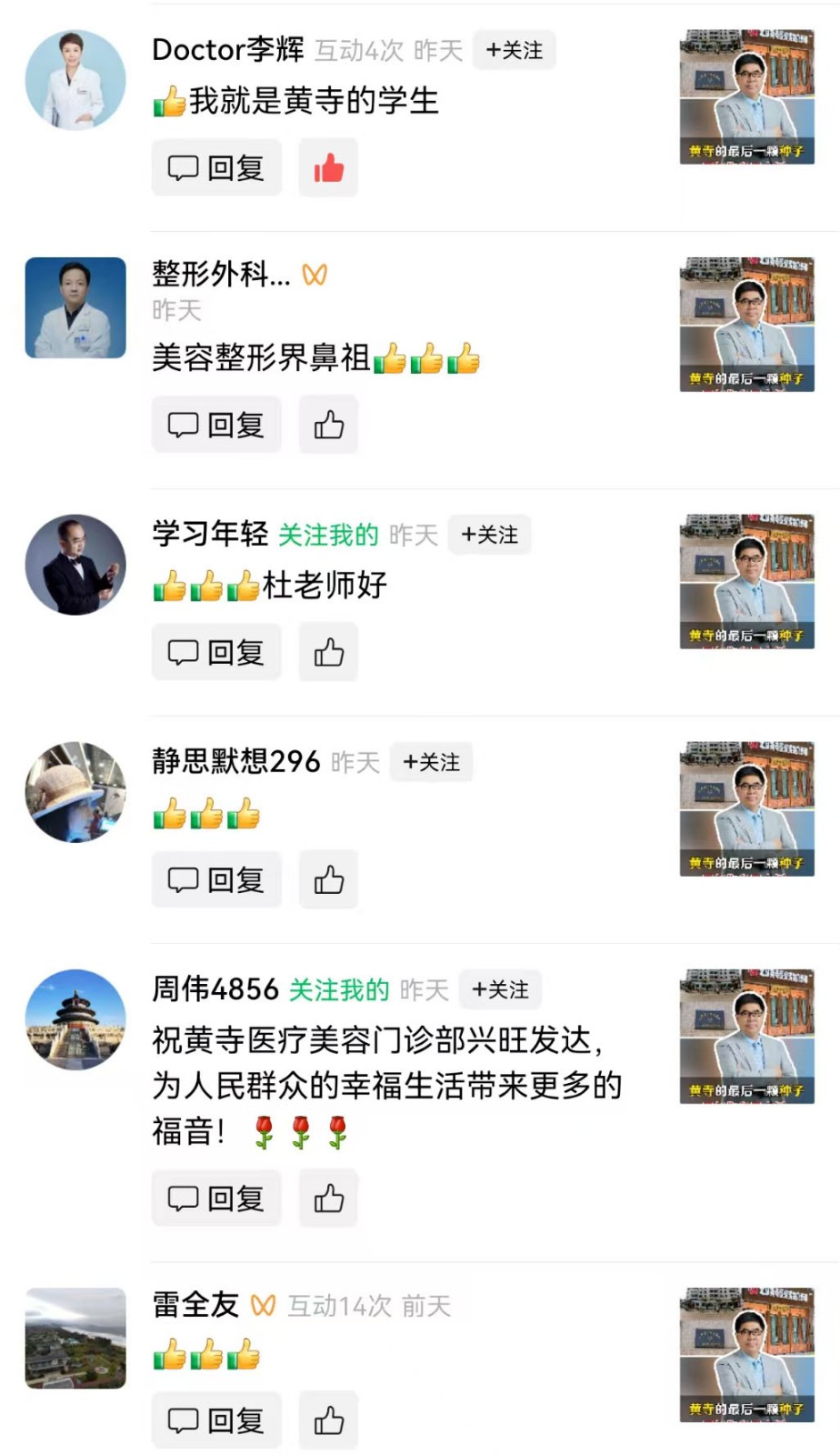Open the video thumbnail beside 周伟4856's comment
Screen dimensions: 840x1455
[746, 1036]
